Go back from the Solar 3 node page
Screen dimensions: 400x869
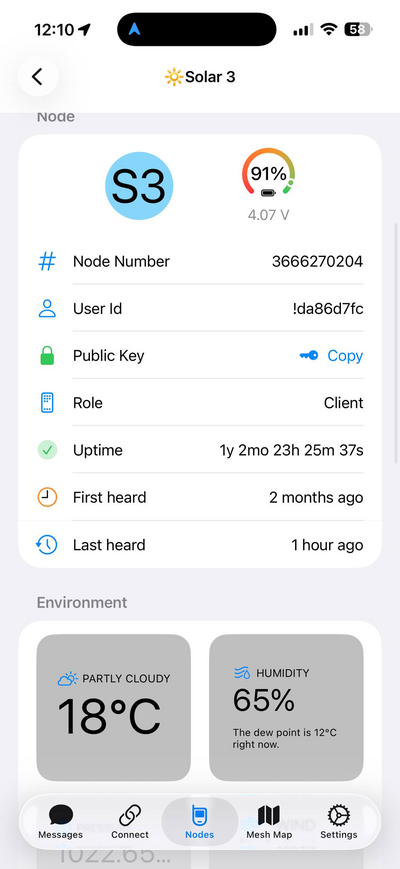[x=38, y=76]
